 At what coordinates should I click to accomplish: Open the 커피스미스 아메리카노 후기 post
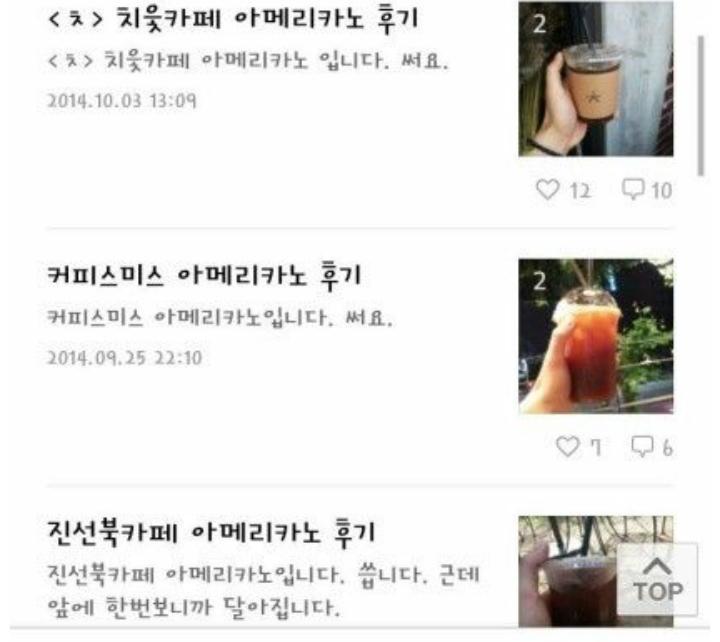click(204, 274)
